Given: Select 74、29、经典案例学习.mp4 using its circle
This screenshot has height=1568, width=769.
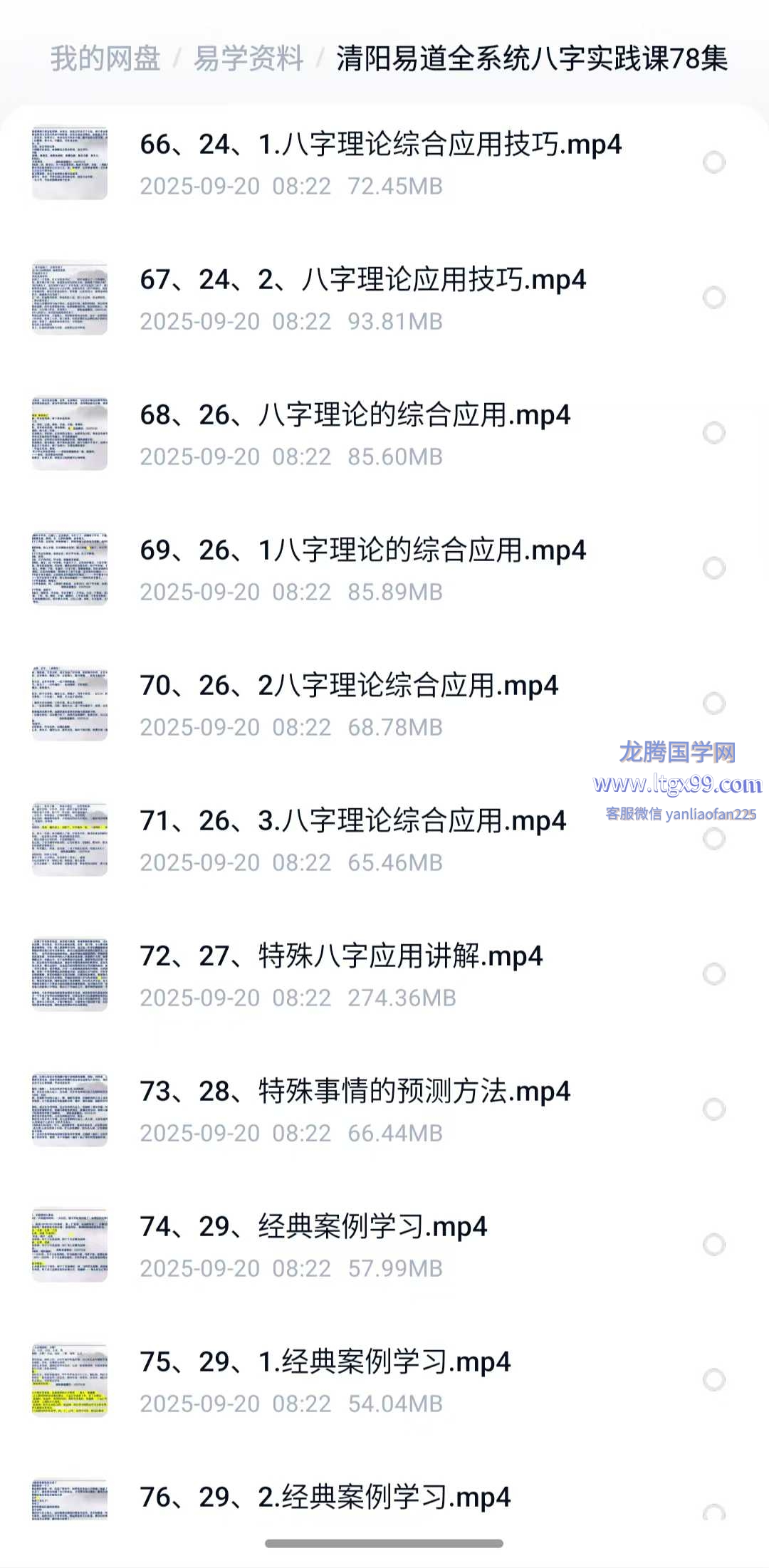Looking at the screenshot, I should pos(713,1245).
